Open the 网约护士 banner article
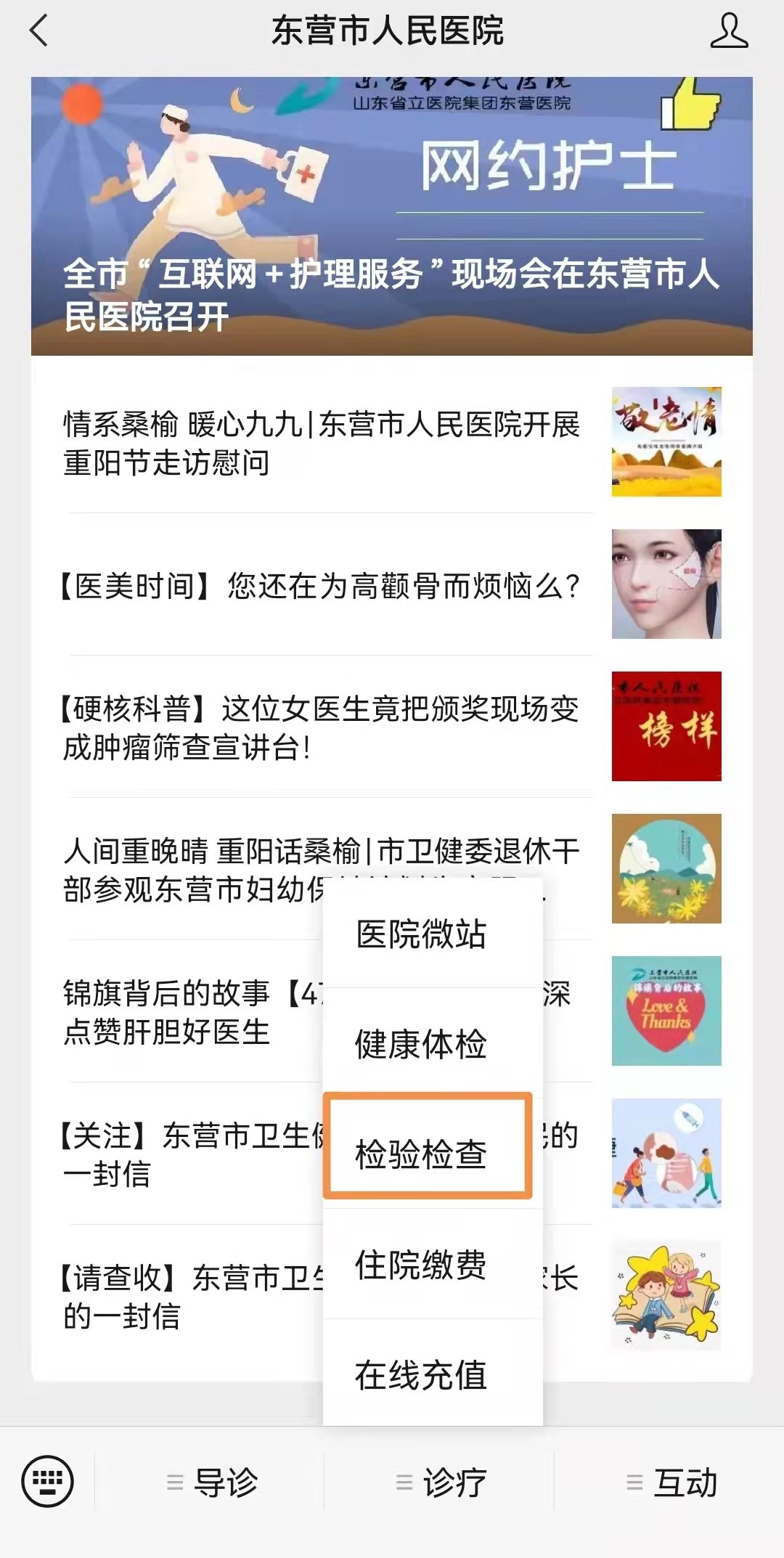 point(391,216)
